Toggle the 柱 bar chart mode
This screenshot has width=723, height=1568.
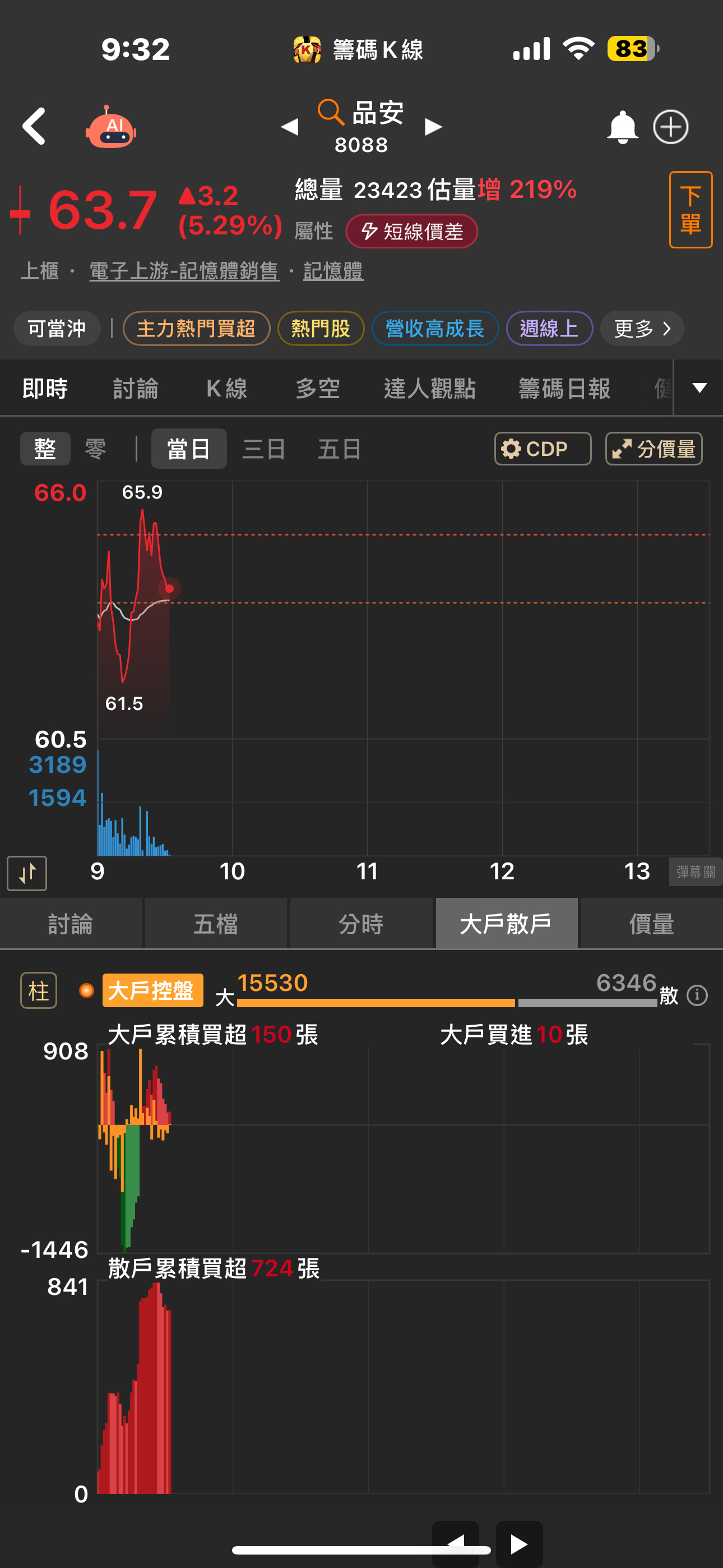[x=39, y=991]
